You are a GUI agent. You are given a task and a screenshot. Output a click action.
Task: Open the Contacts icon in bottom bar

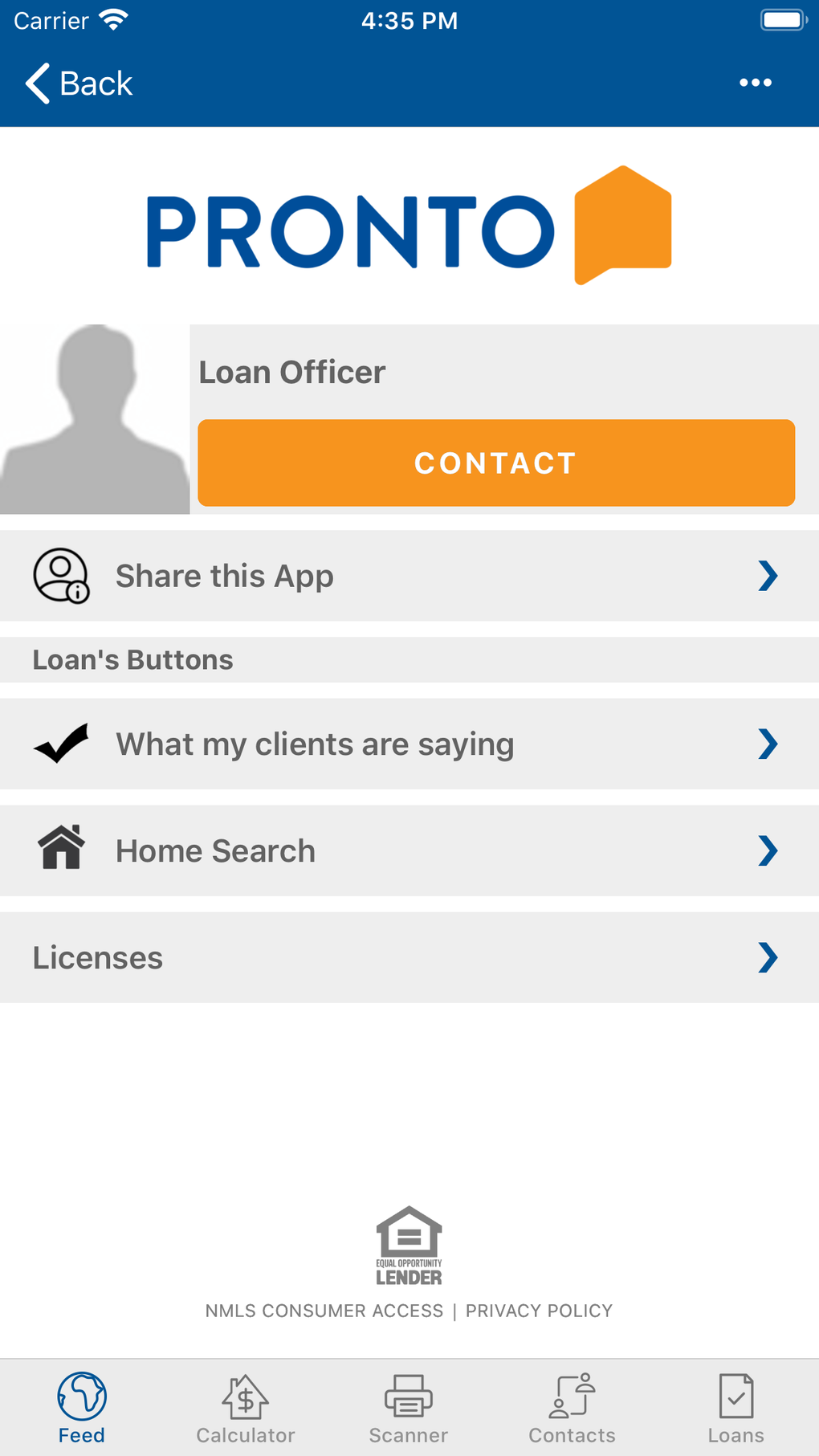572,1397
